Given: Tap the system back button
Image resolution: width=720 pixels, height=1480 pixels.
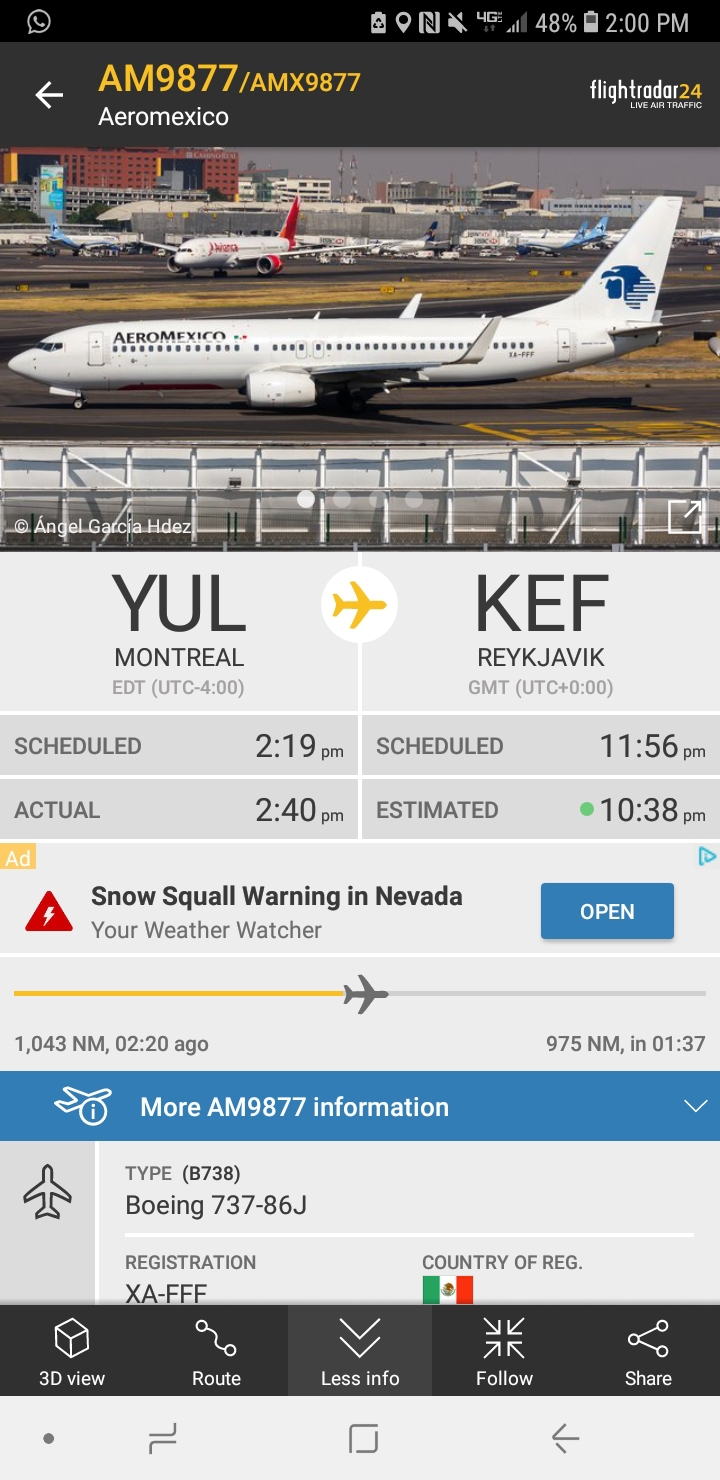Looking at the screenshot, I should (x=565, y=1439).
